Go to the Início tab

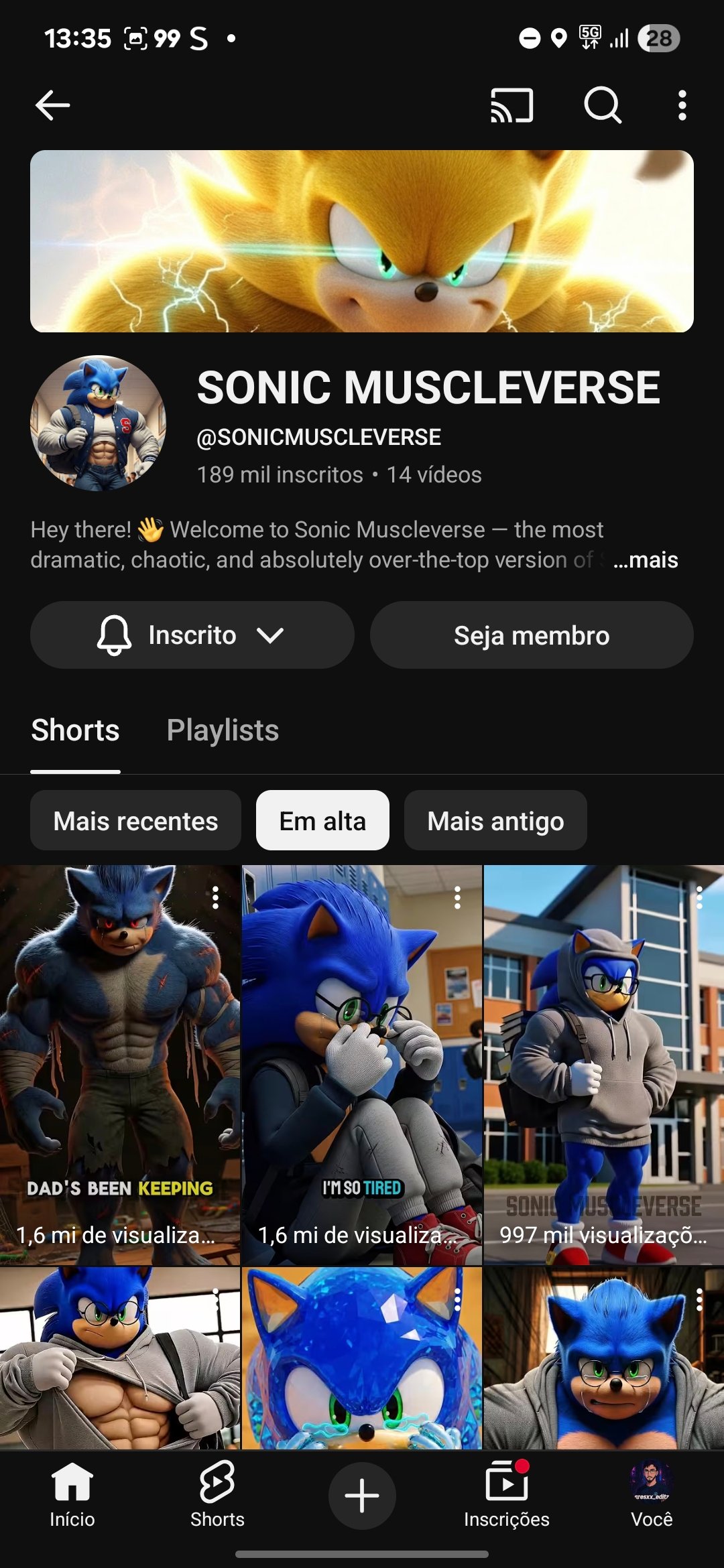click(72, 1494)
